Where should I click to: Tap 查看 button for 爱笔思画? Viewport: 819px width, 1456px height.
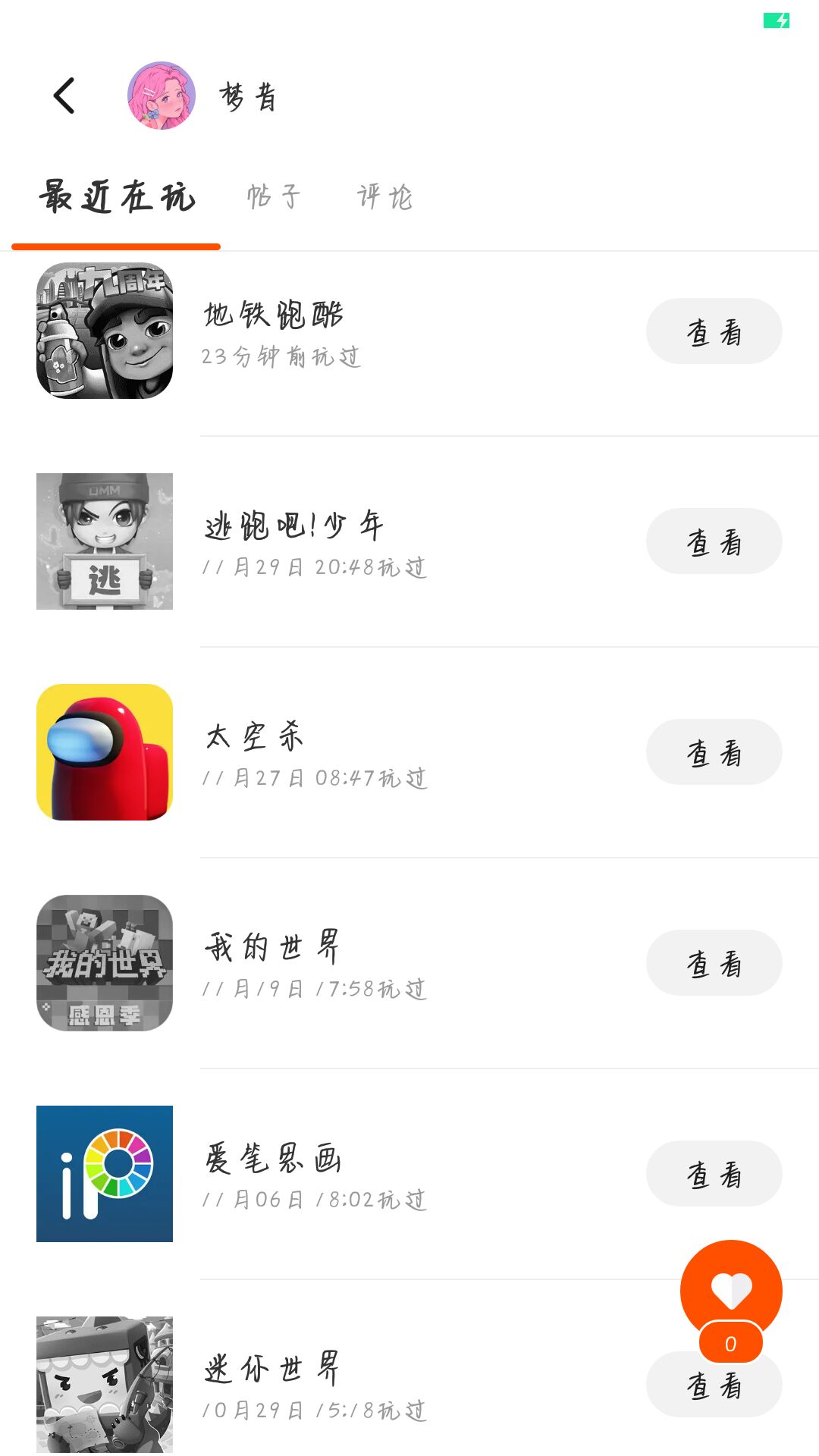[x=714, y=1174]
